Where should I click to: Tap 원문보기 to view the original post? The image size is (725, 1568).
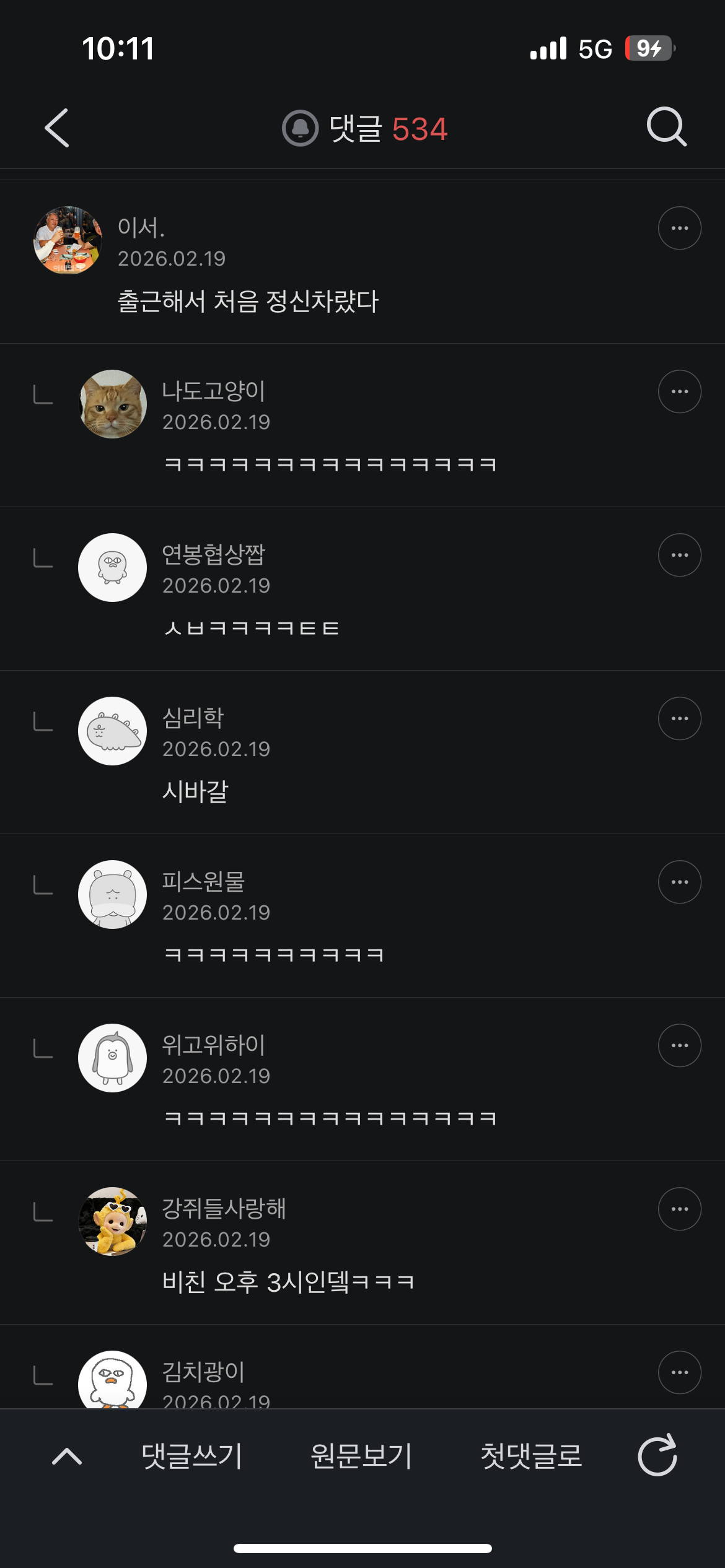pos(361,1456)
